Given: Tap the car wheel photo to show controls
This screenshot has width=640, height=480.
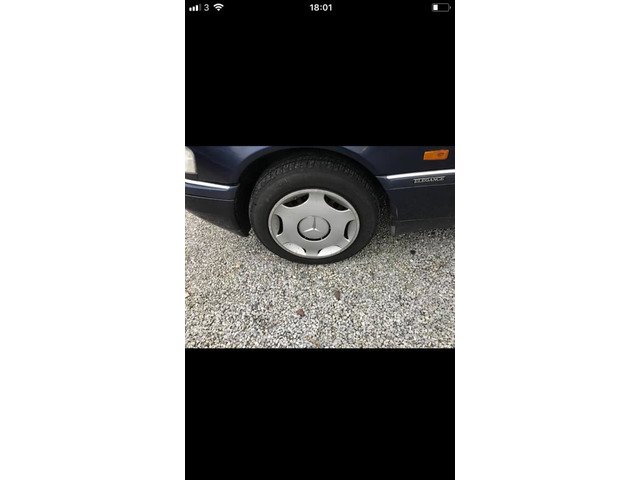Looking at the screenshot, I should click(319, 247).
